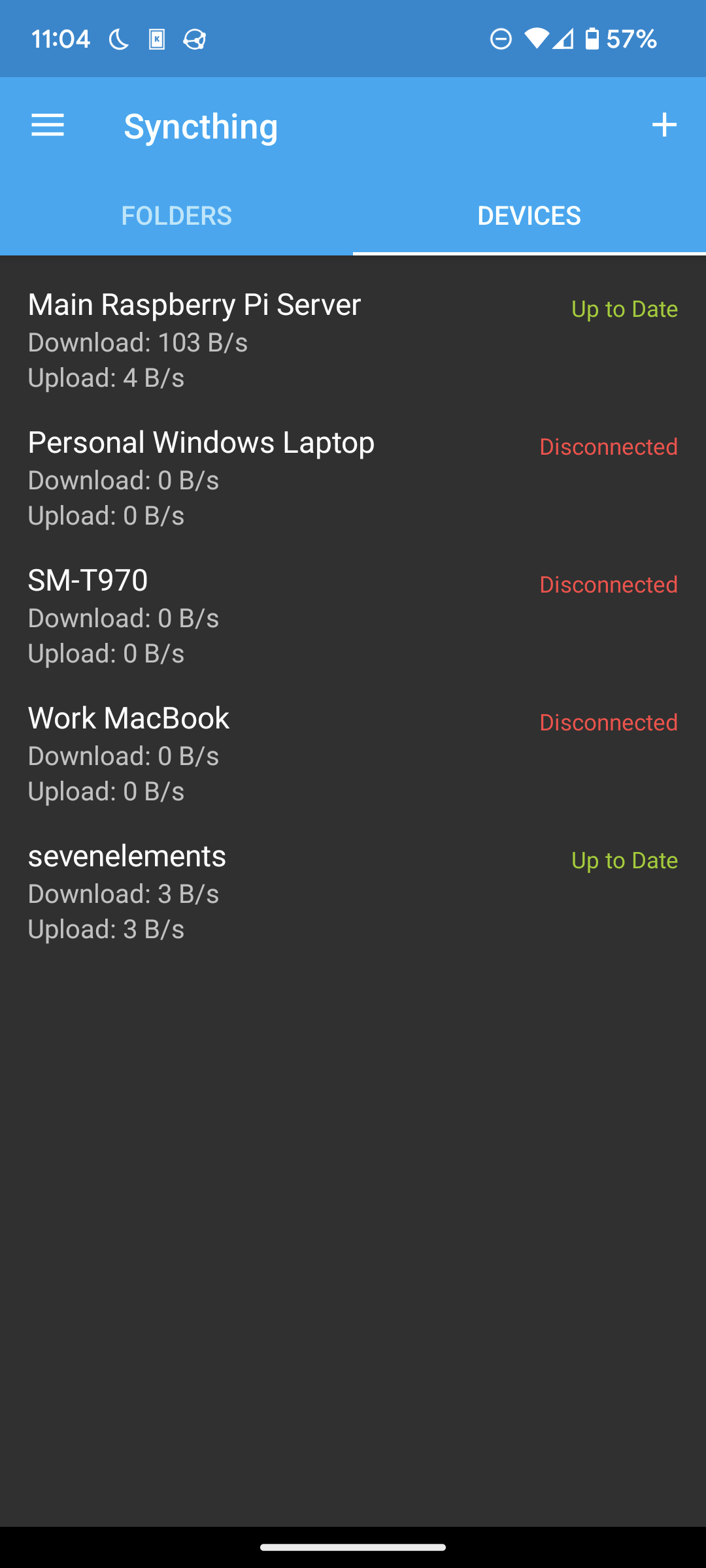The width and height of the screenshot is (706, 1568).
Task: Click the Up to Date status of sevenelements
Action: click(624, 860)
